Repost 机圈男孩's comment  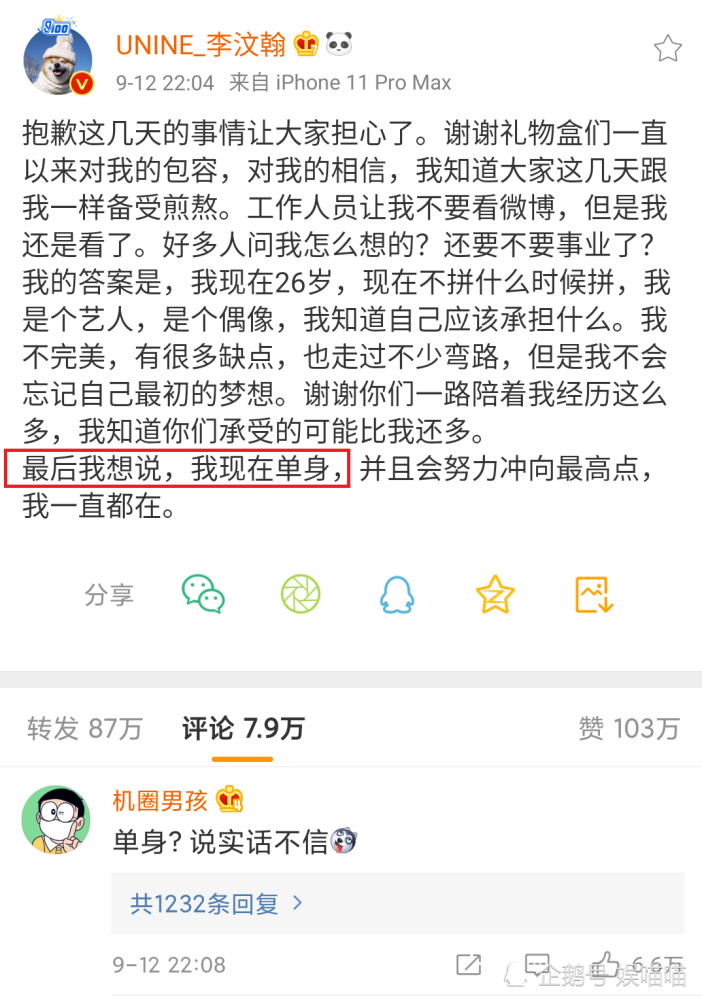click(468, 965)
